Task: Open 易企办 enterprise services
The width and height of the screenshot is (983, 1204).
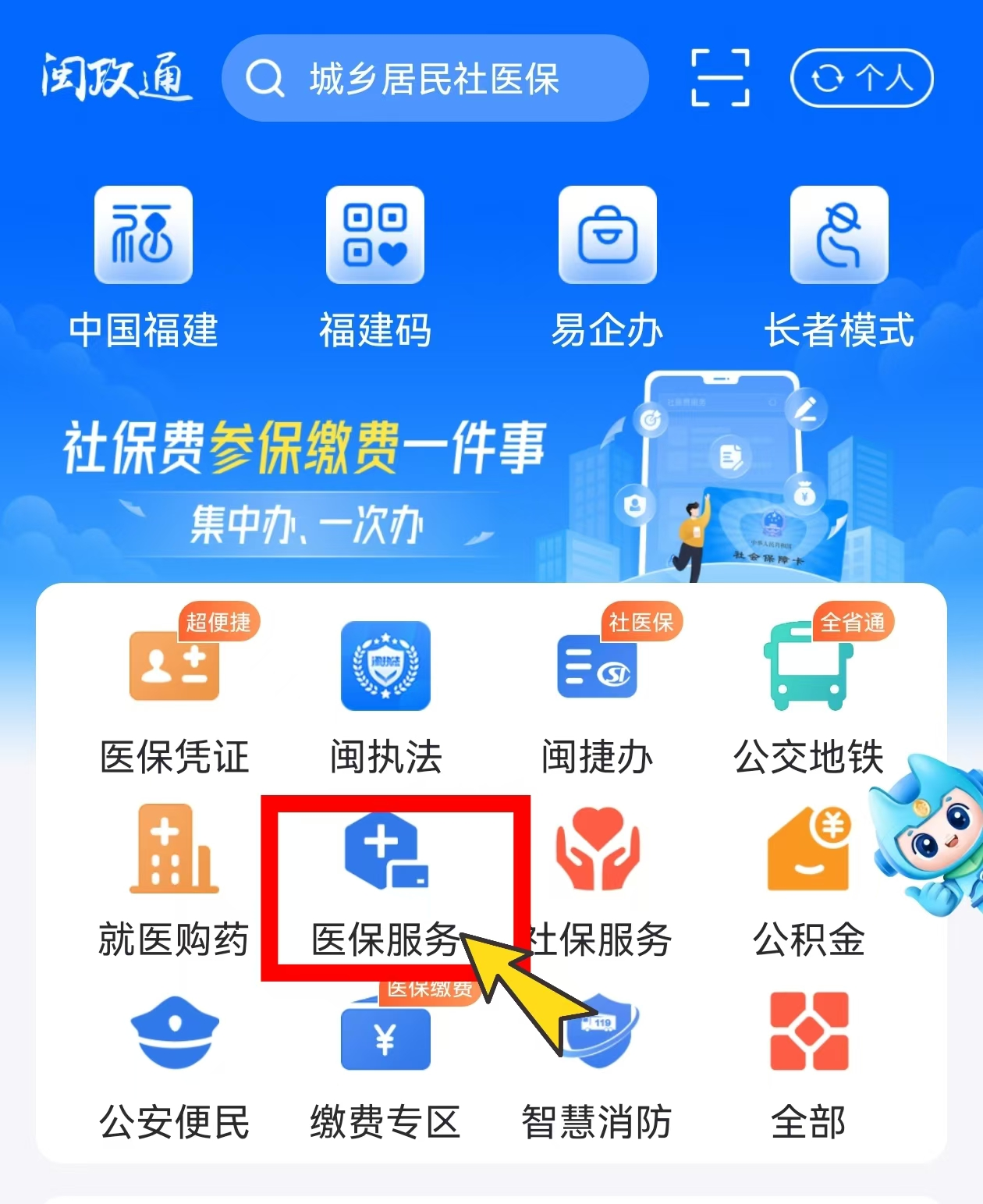Action: [607, 267]
